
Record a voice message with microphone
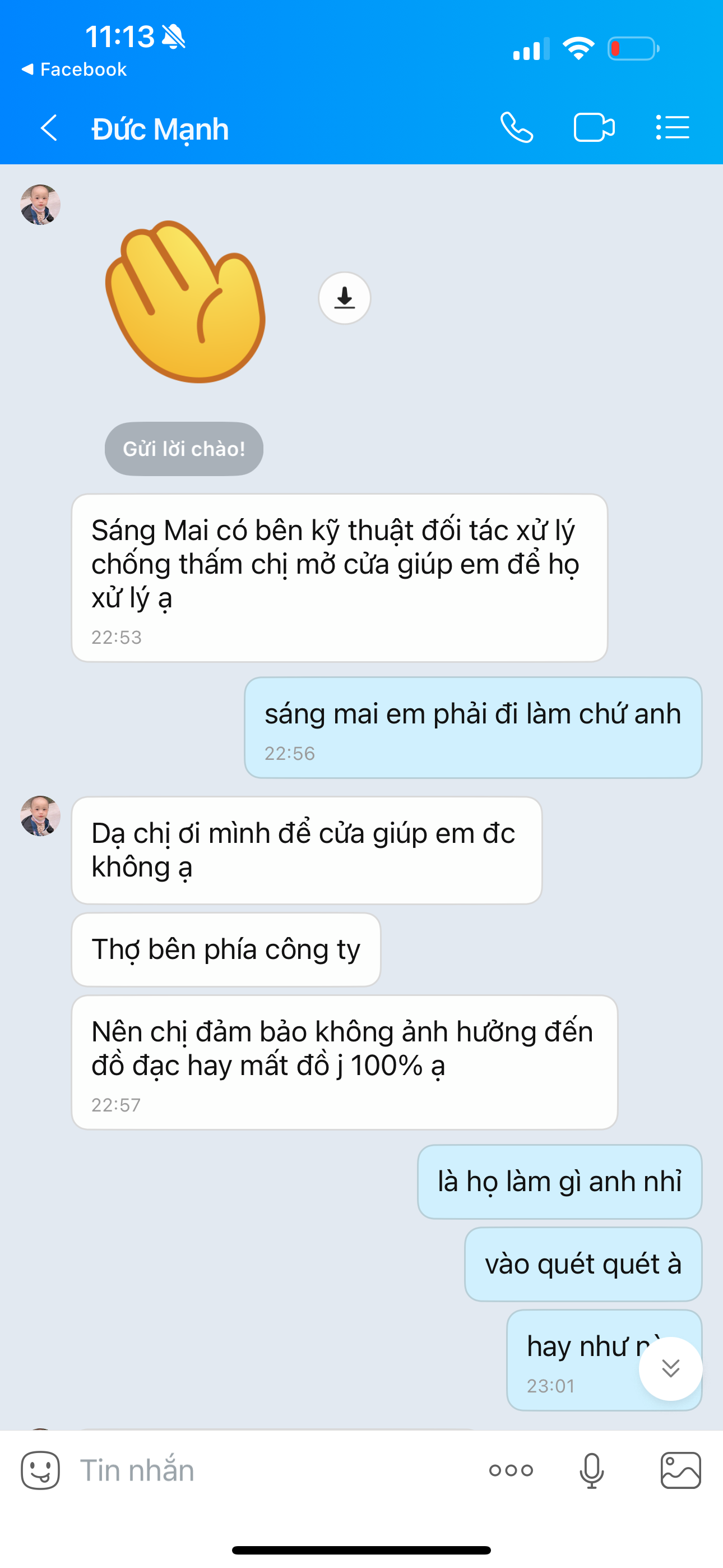pyautogui.click(x=591, y=1470)
